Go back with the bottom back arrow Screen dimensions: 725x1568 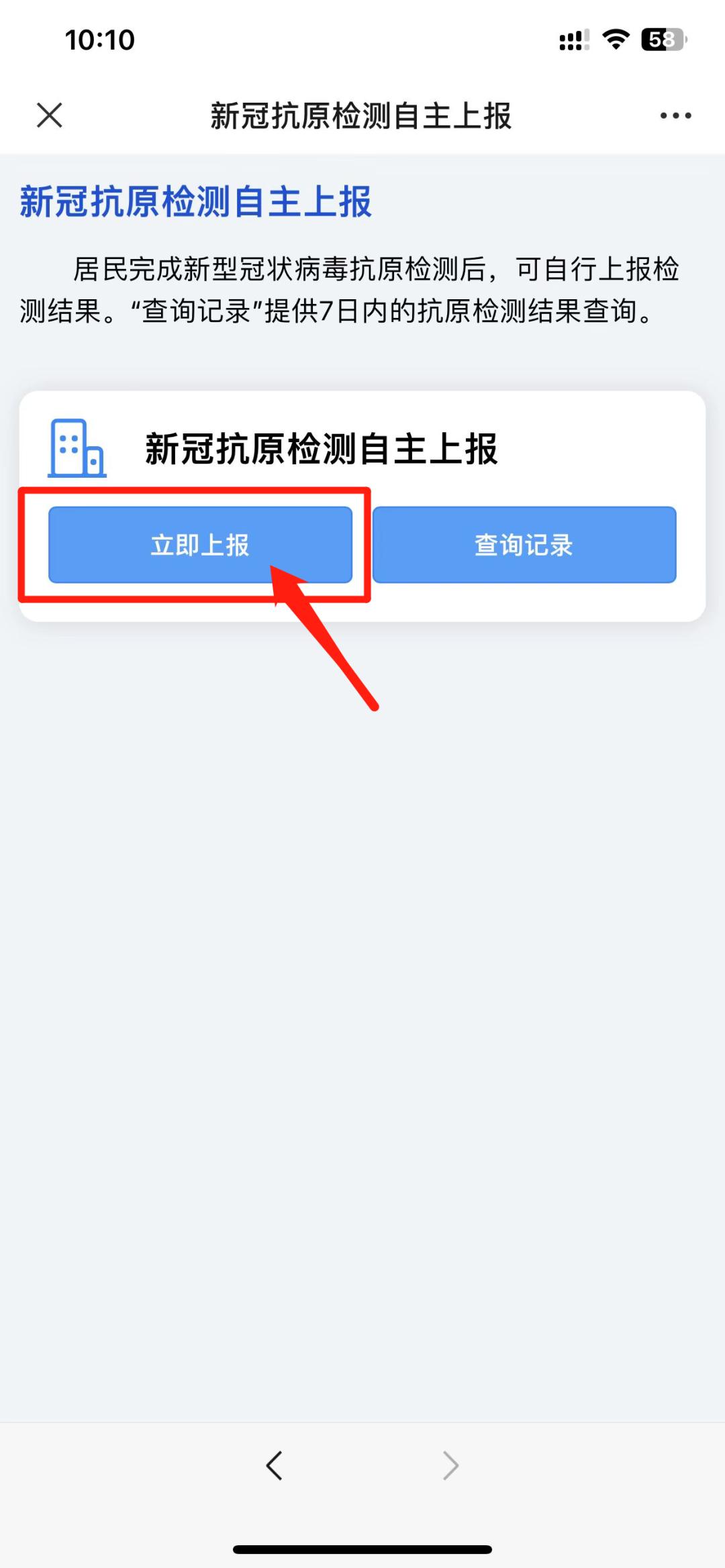pos(275,1465)
